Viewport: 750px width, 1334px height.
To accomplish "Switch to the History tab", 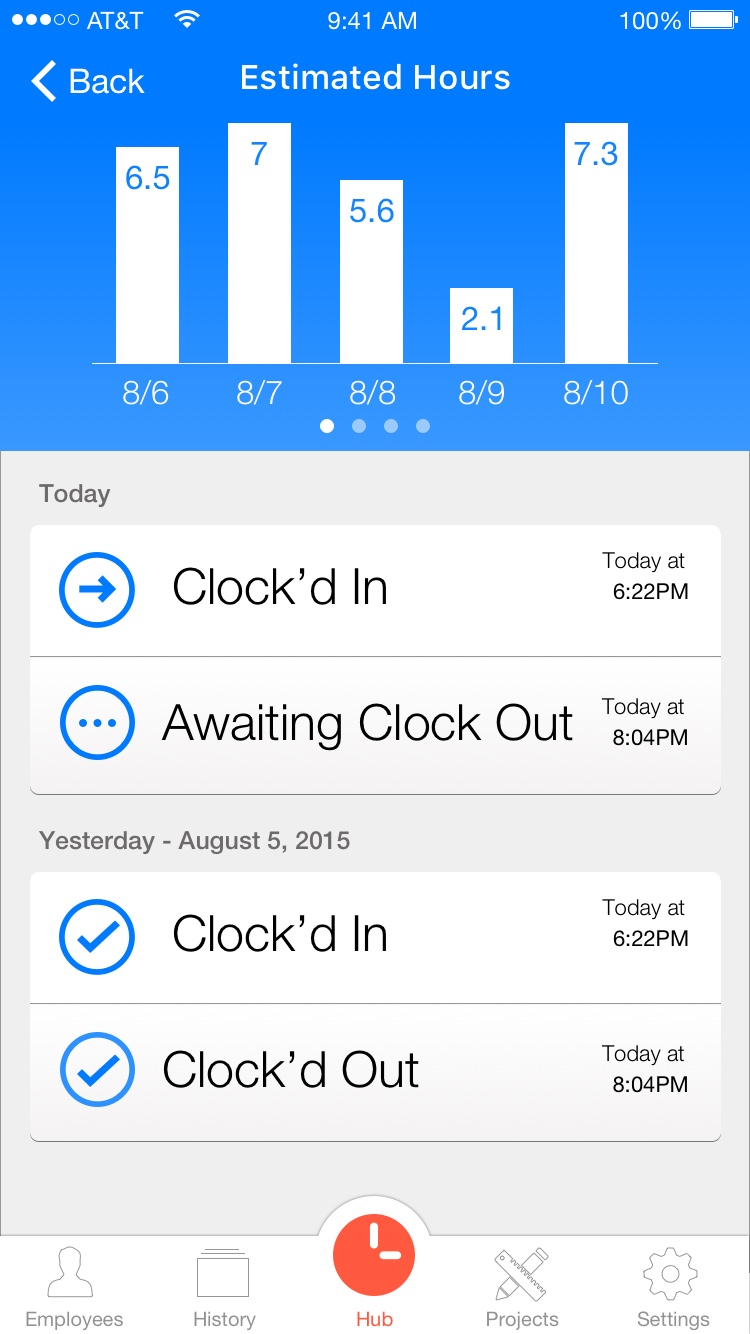I will [x=224, y=1287].
